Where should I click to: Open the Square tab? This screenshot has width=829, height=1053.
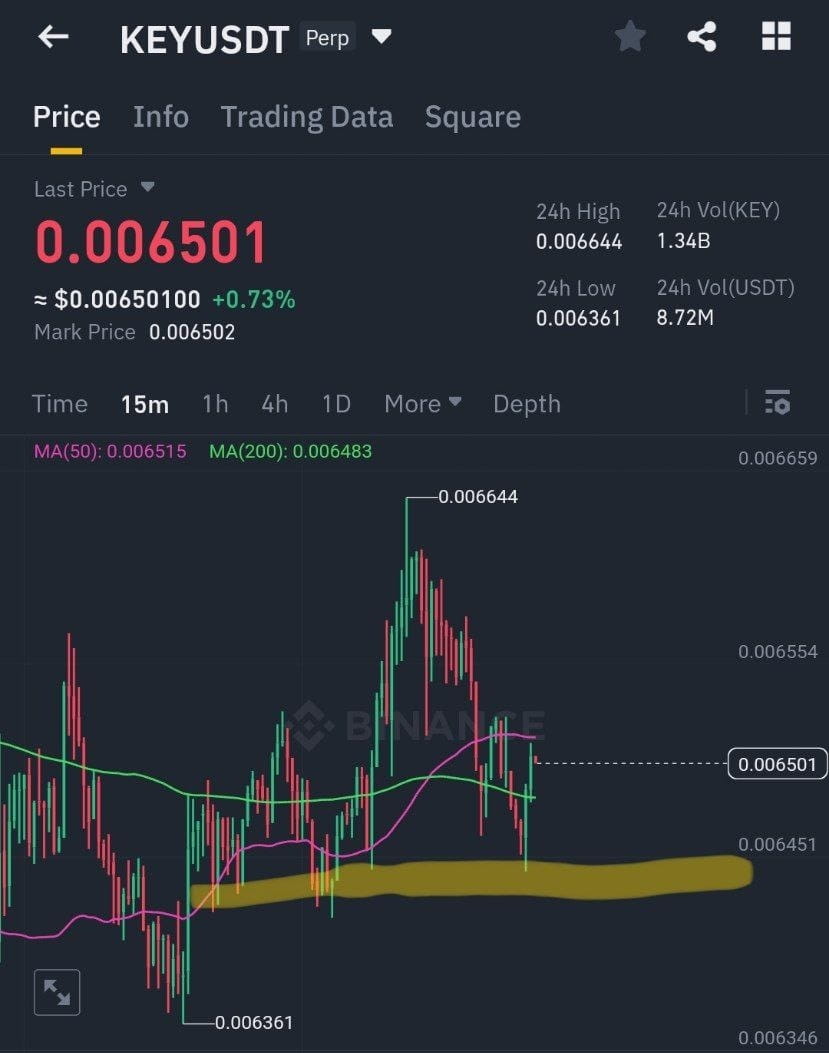472,117
